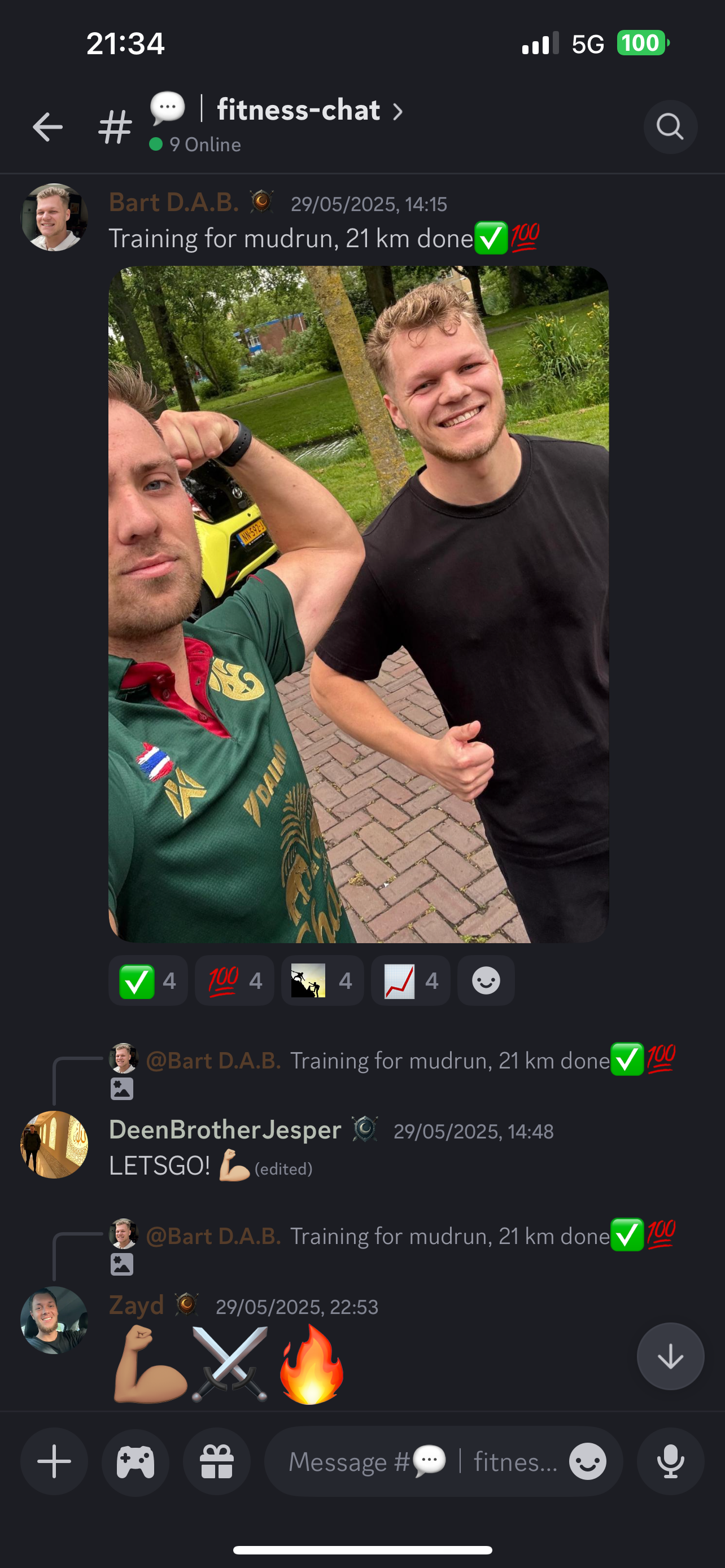
Task: Open DeenBrotherJesper's profile avatar
Action: (54, 1145)
